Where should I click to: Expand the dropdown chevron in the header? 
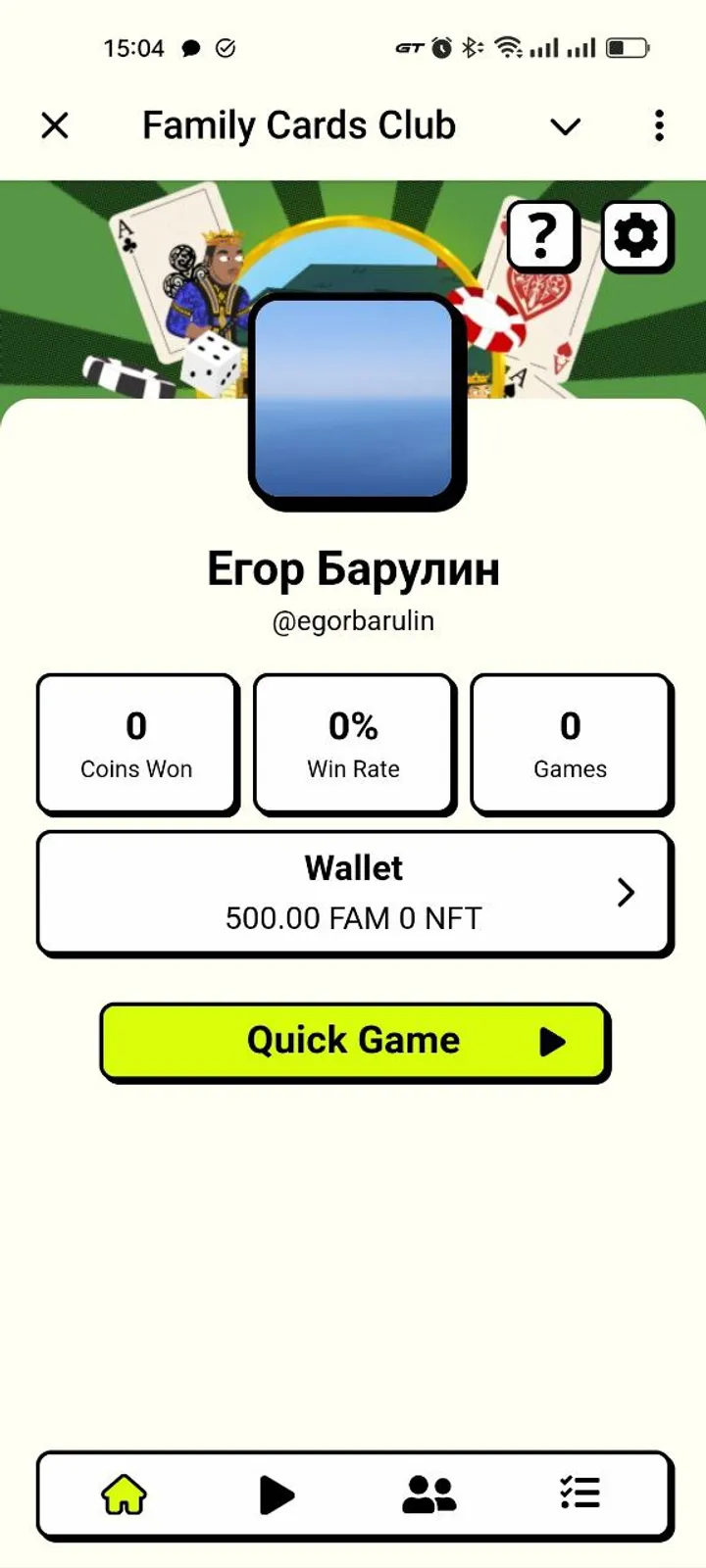(x=565, y=126)
